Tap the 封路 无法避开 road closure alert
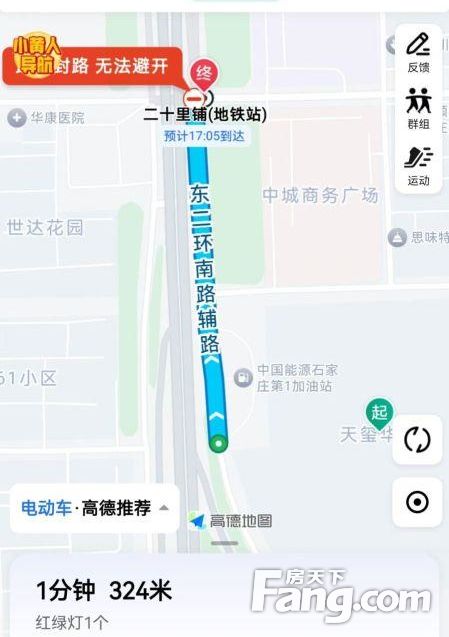This screenshot has width=449, height=637. coord(92,67)
